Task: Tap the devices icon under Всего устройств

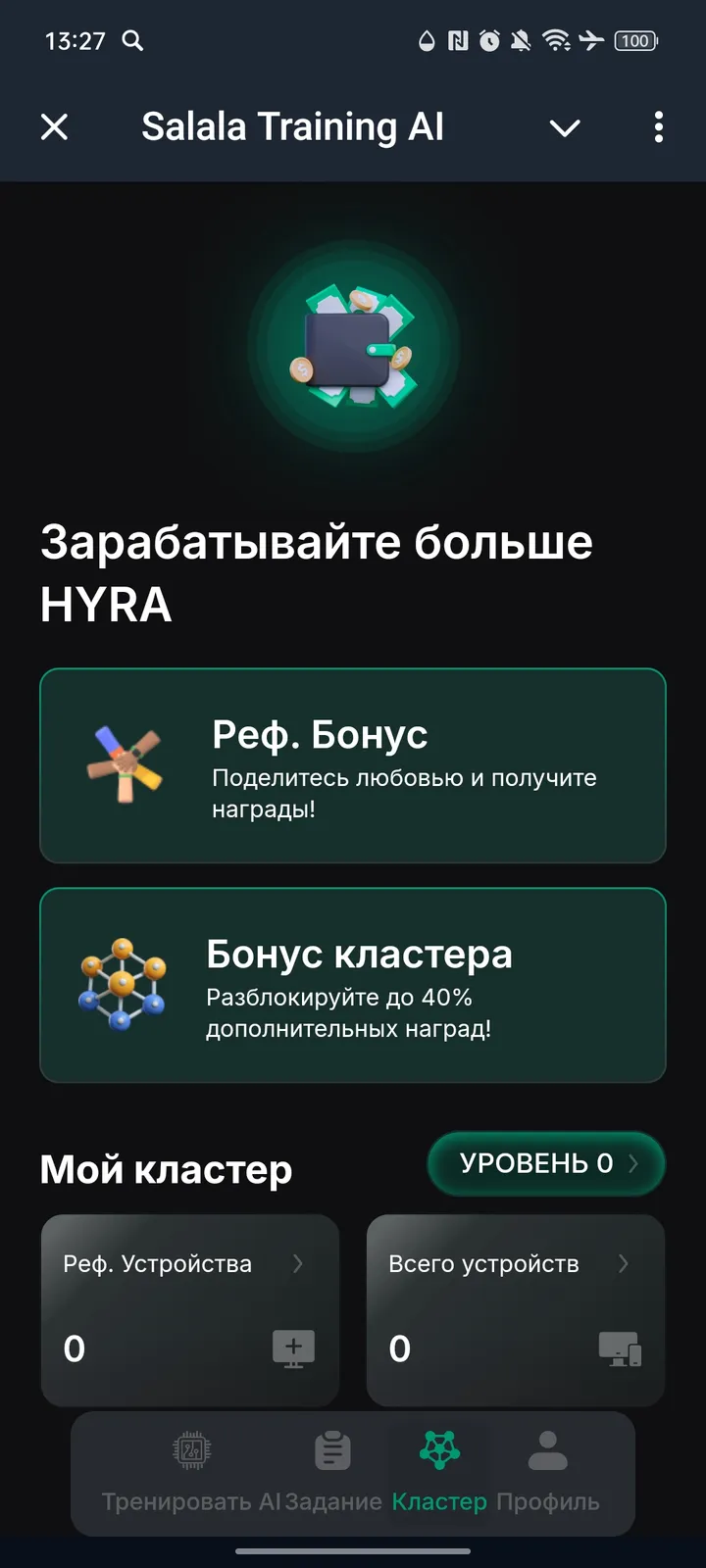Action: point(619,1348)
